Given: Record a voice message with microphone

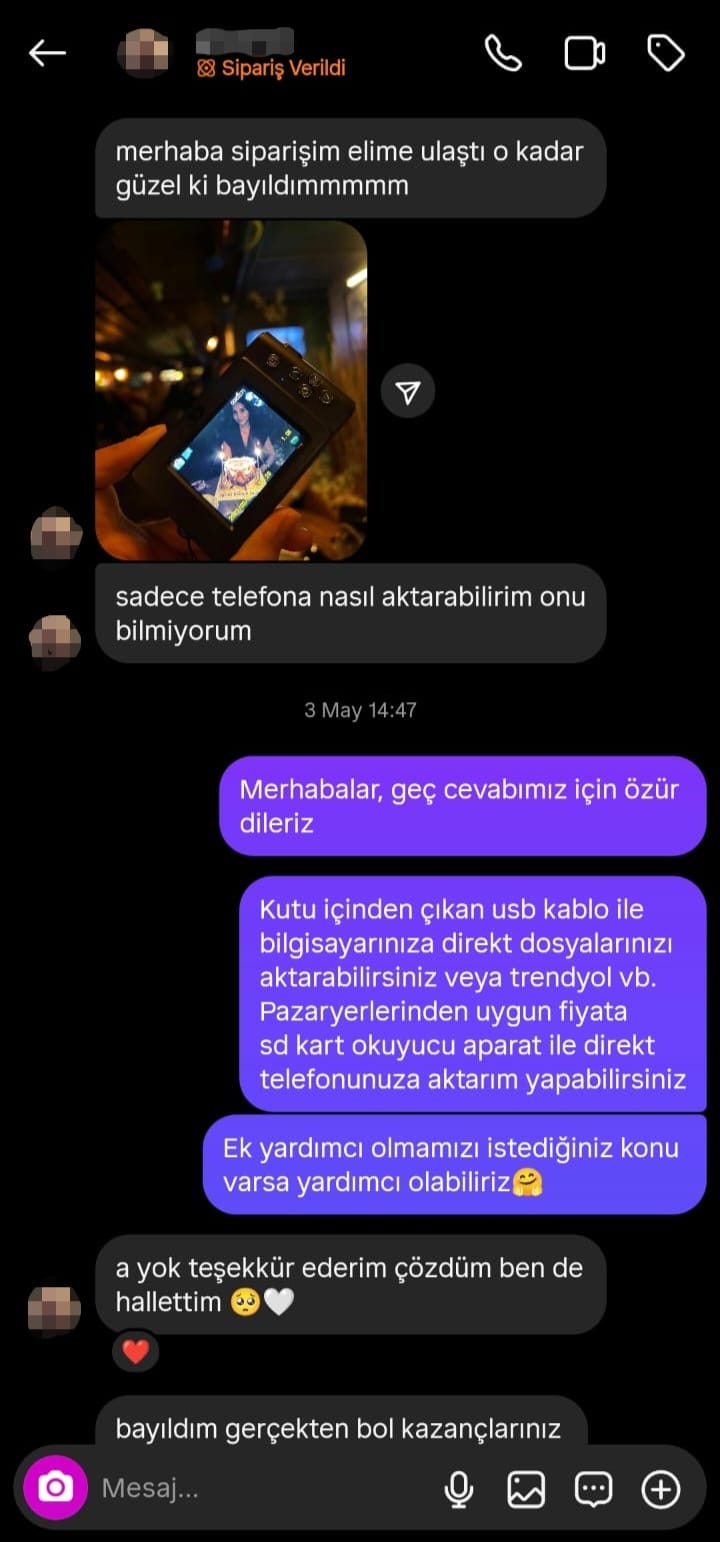Looking at the screenshot, I should pos(459,1489).
